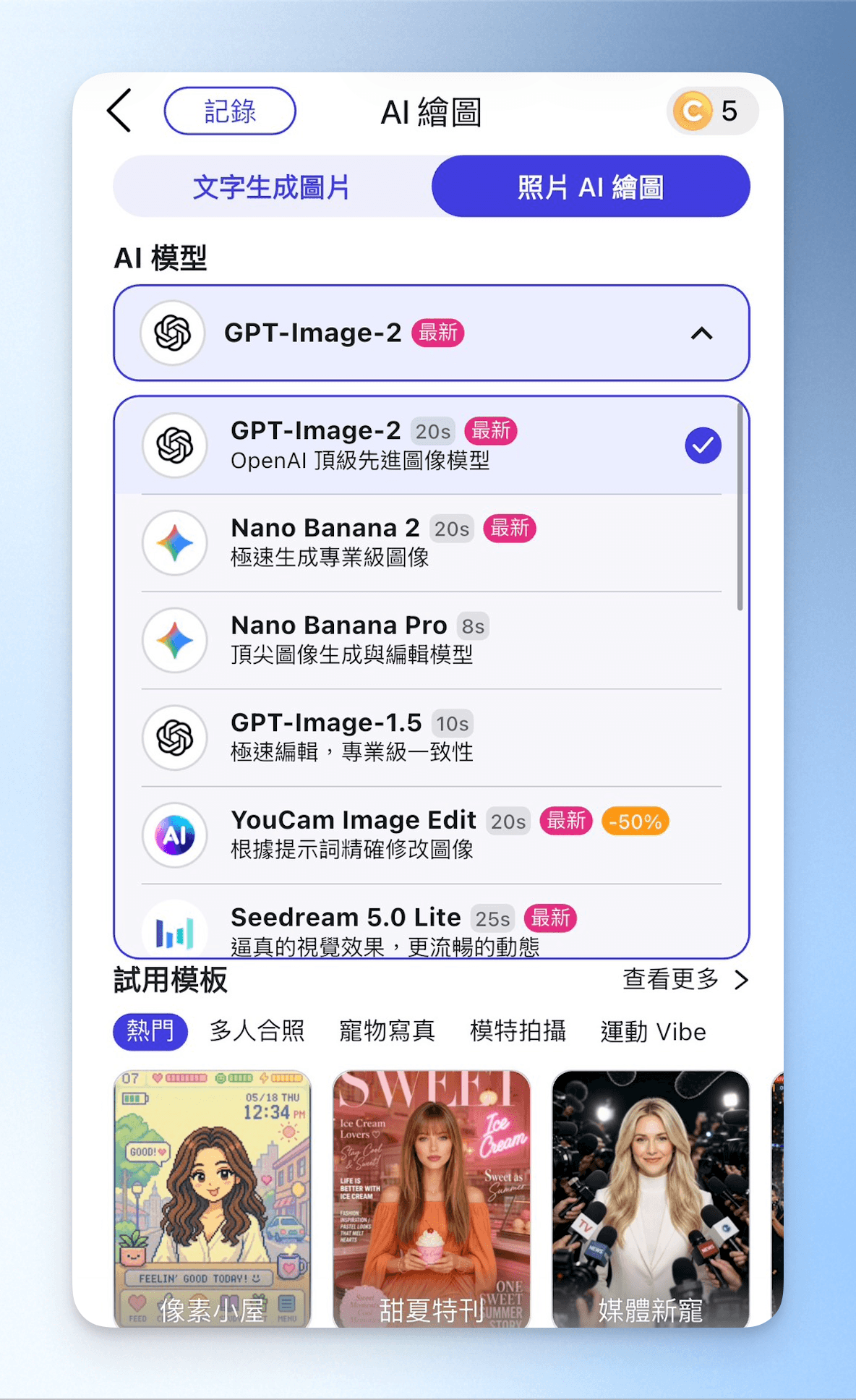The image size is (856, 1400).
Task: Open the 運動 Vibe category
Action: (653, 1031)
